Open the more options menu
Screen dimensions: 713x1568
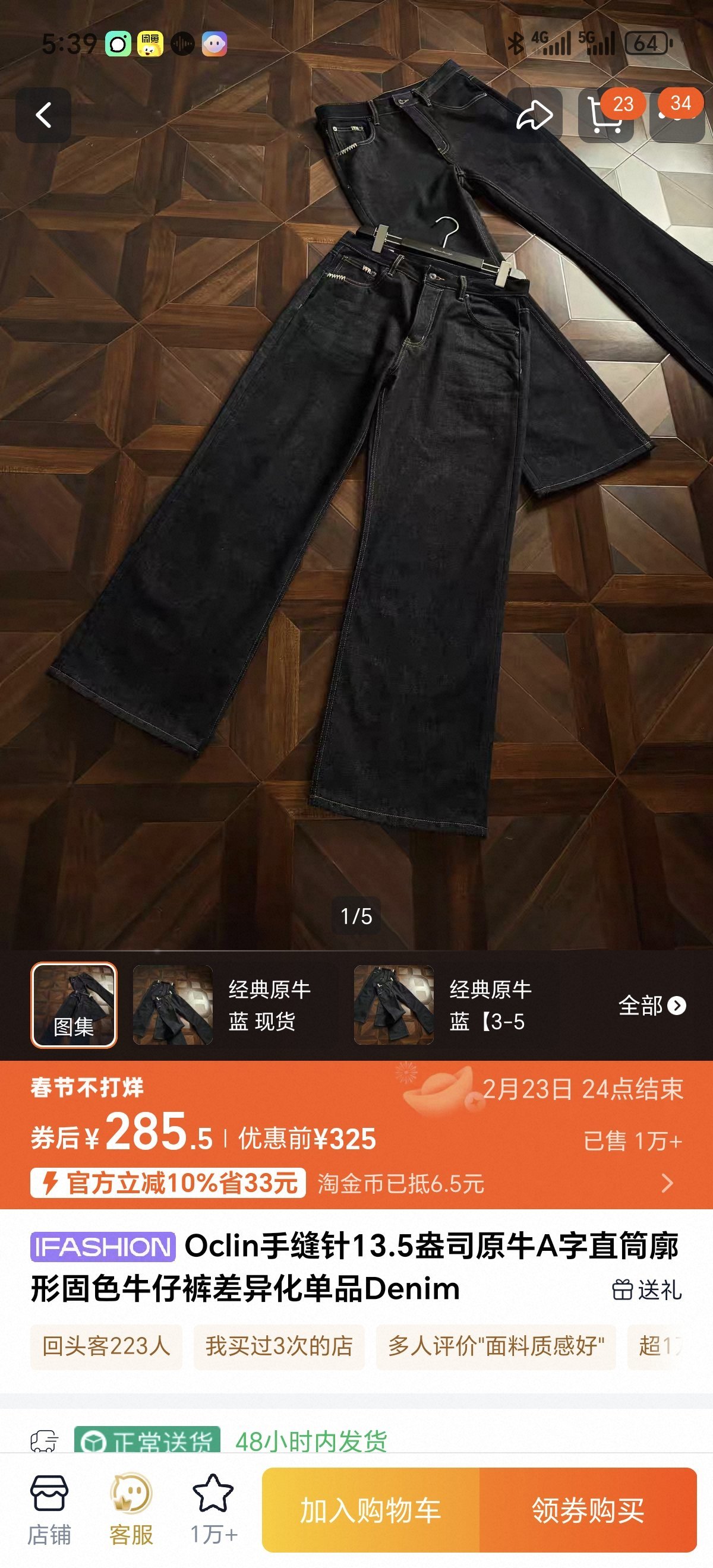point(677,115)
